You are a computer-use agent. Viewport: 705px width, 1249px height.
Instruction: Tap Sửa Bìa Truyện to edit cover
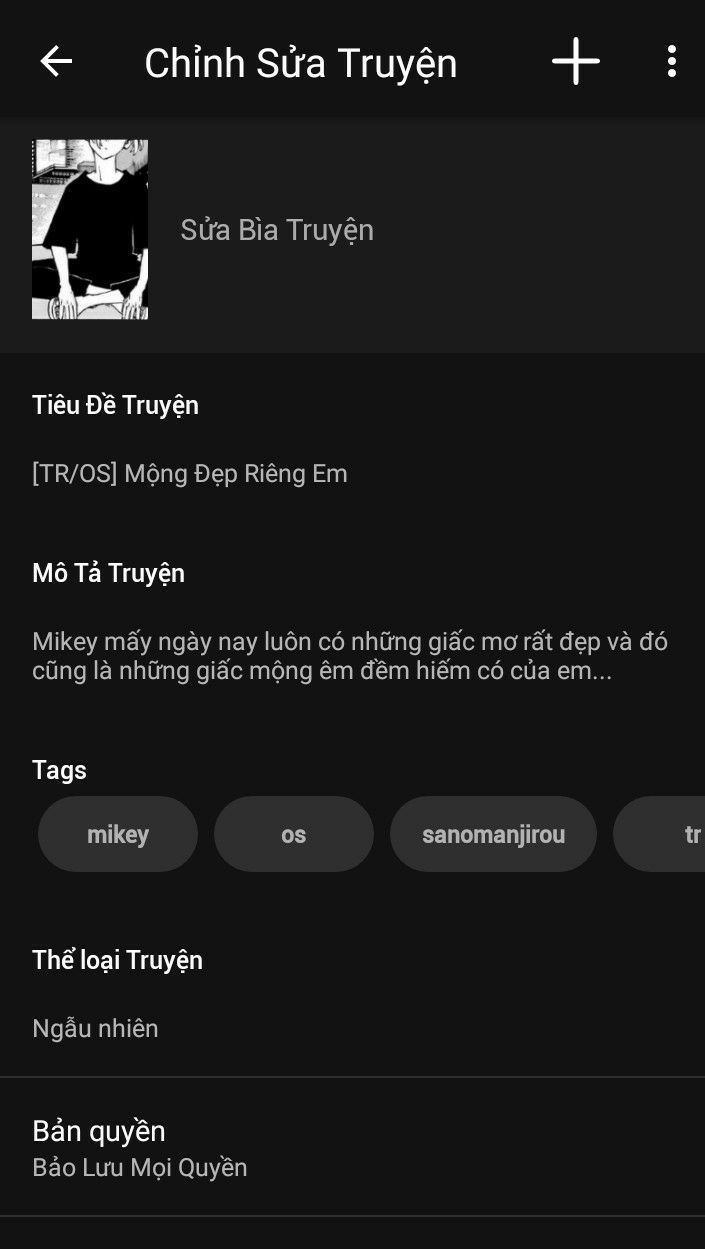pos(277,230)
